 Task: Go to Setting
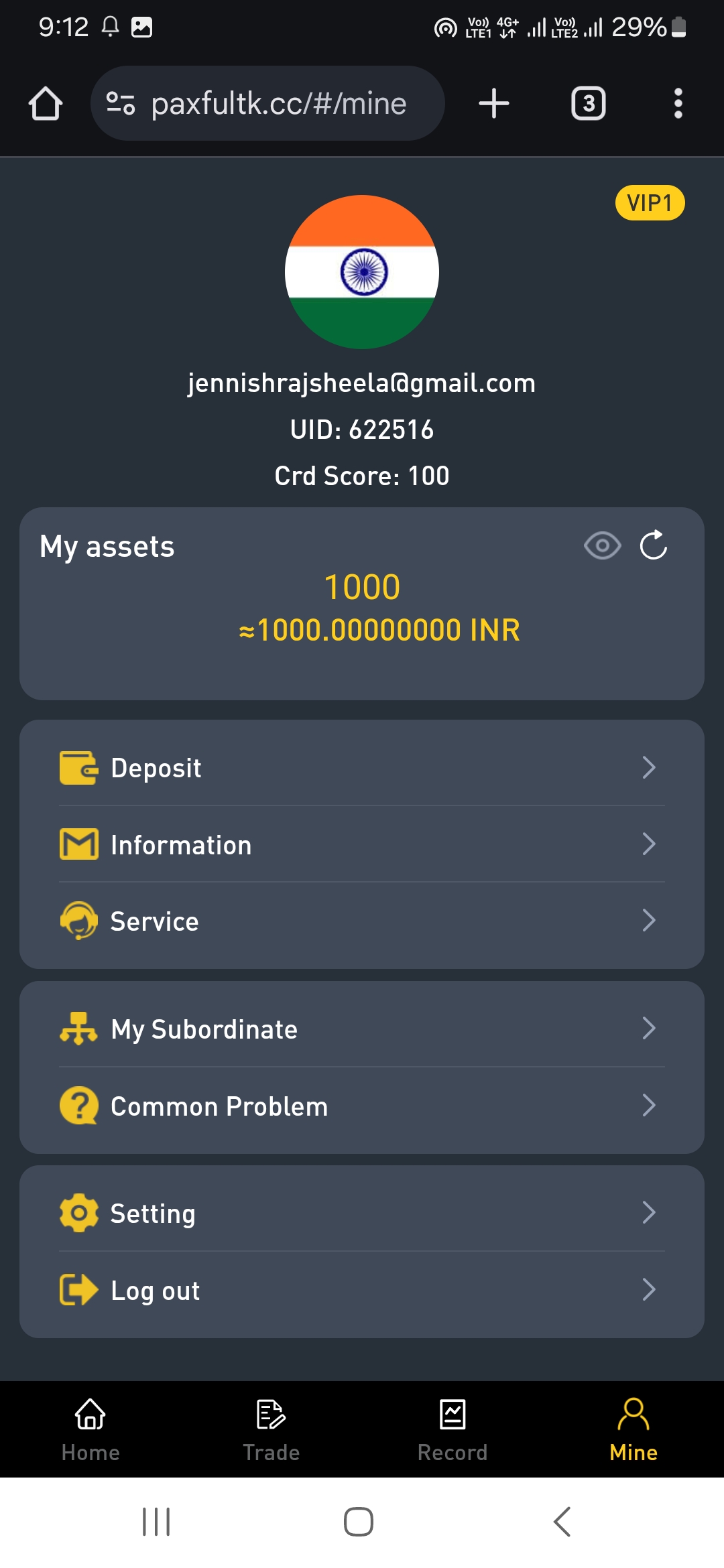pyautogui.click(x=362, y=1213)
